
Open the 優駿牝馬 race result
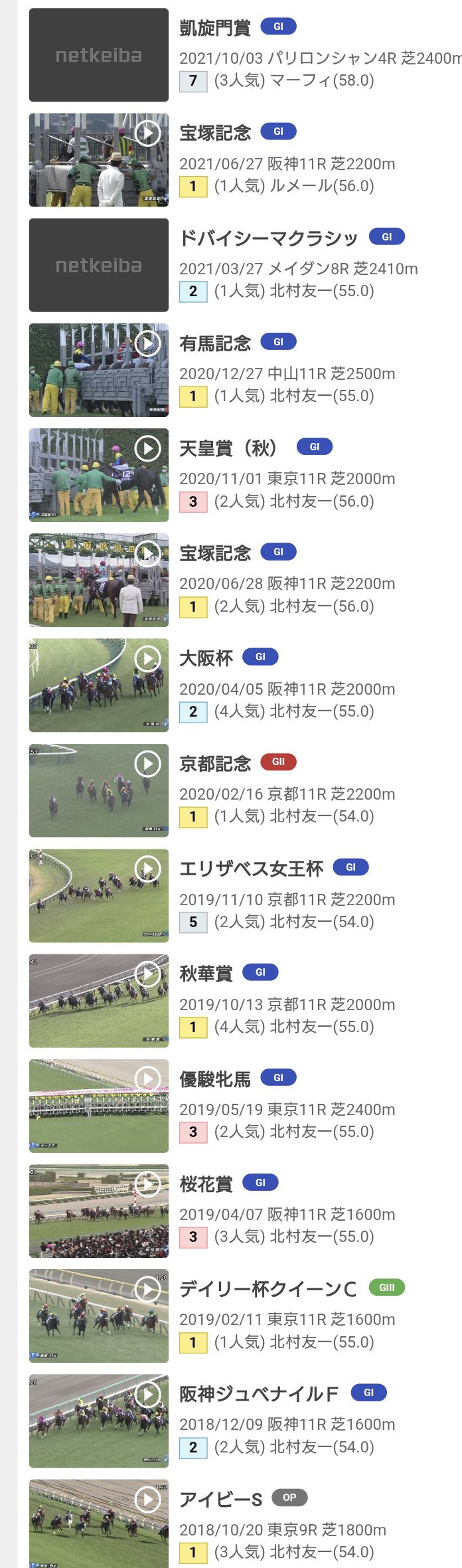point(215,1079)
